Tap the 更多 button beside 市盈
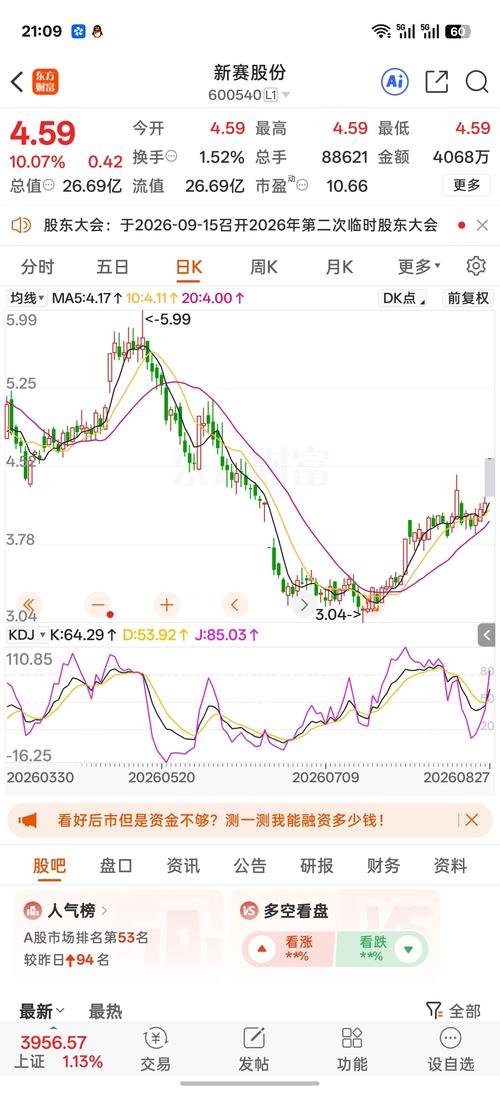Viewport: 500px width, 1094px height. coord(467,185)
